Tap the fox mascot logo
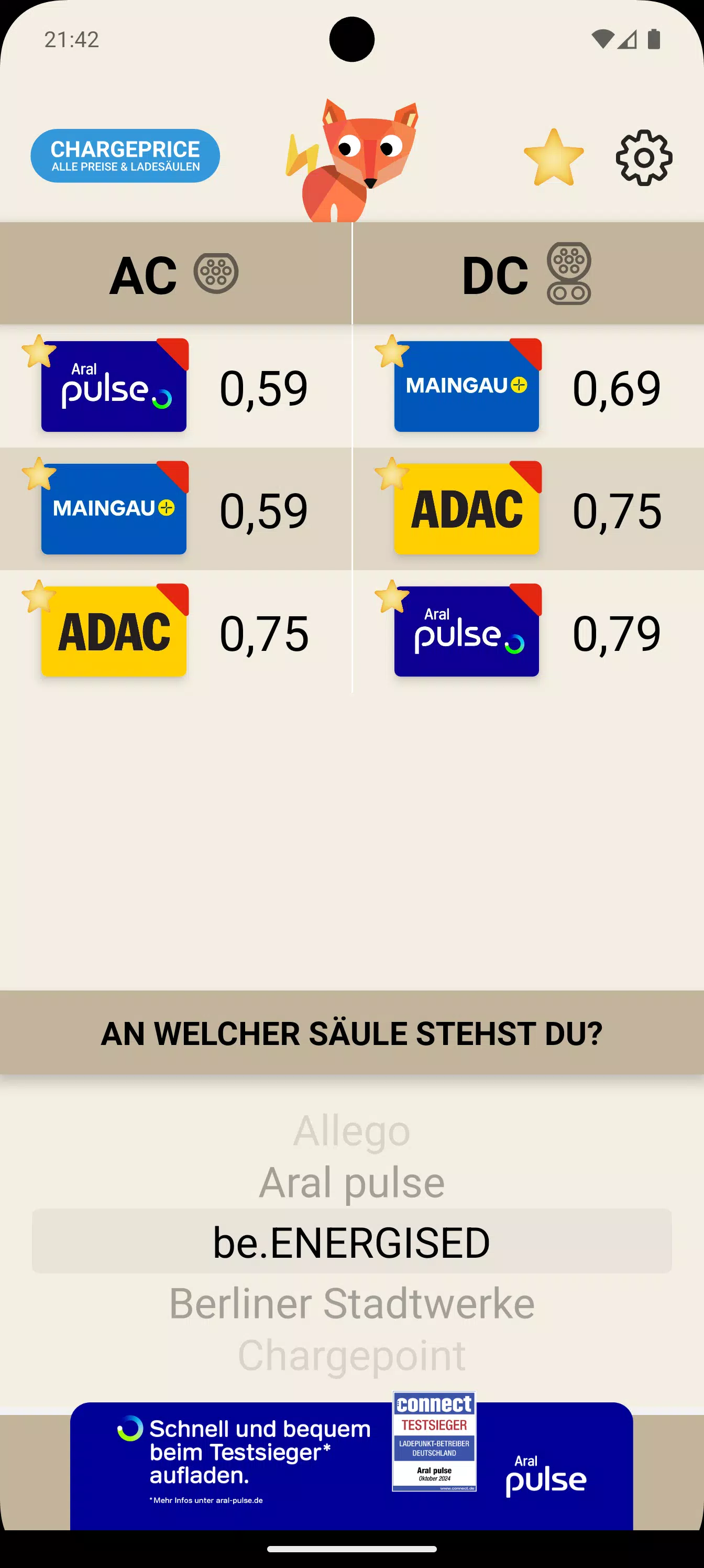The height and width of the screenshot is (1568, 704). (x=351, y=158)
